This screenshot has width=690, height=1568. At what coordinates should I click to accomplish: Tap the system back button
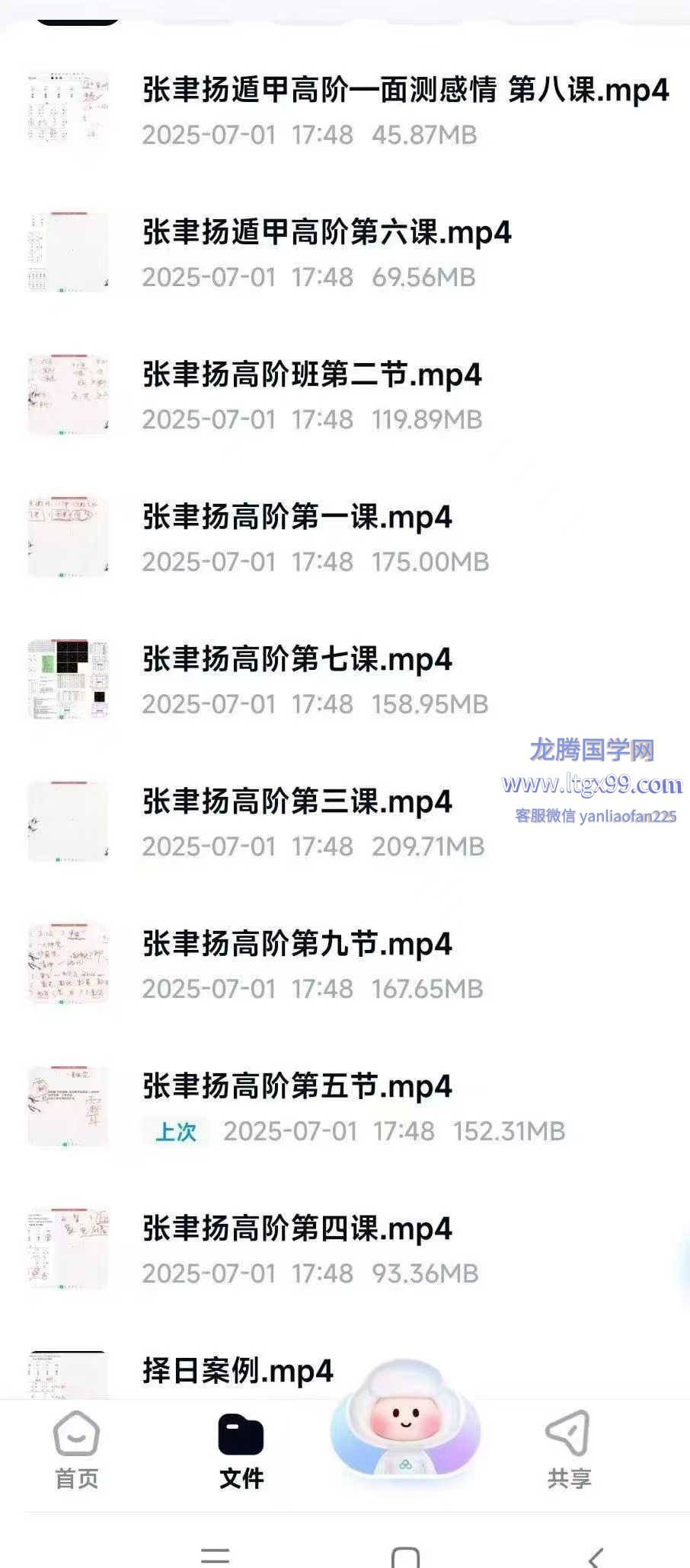pos(595,1556)
